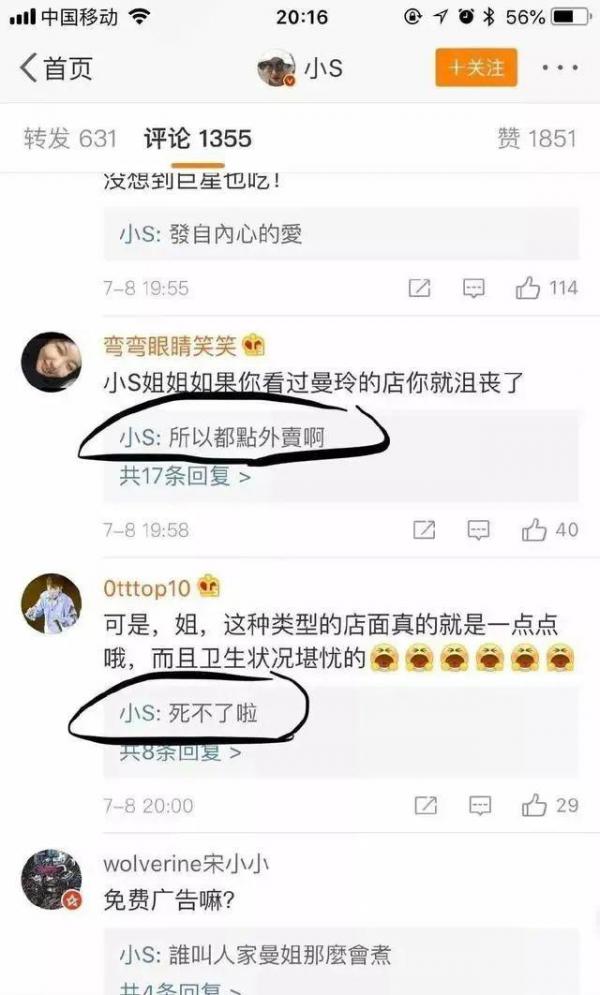Open wolverine宋小小's profile avatar
Image resolution: width=600 pixels, height=995 pixels.
click(51, 880)
